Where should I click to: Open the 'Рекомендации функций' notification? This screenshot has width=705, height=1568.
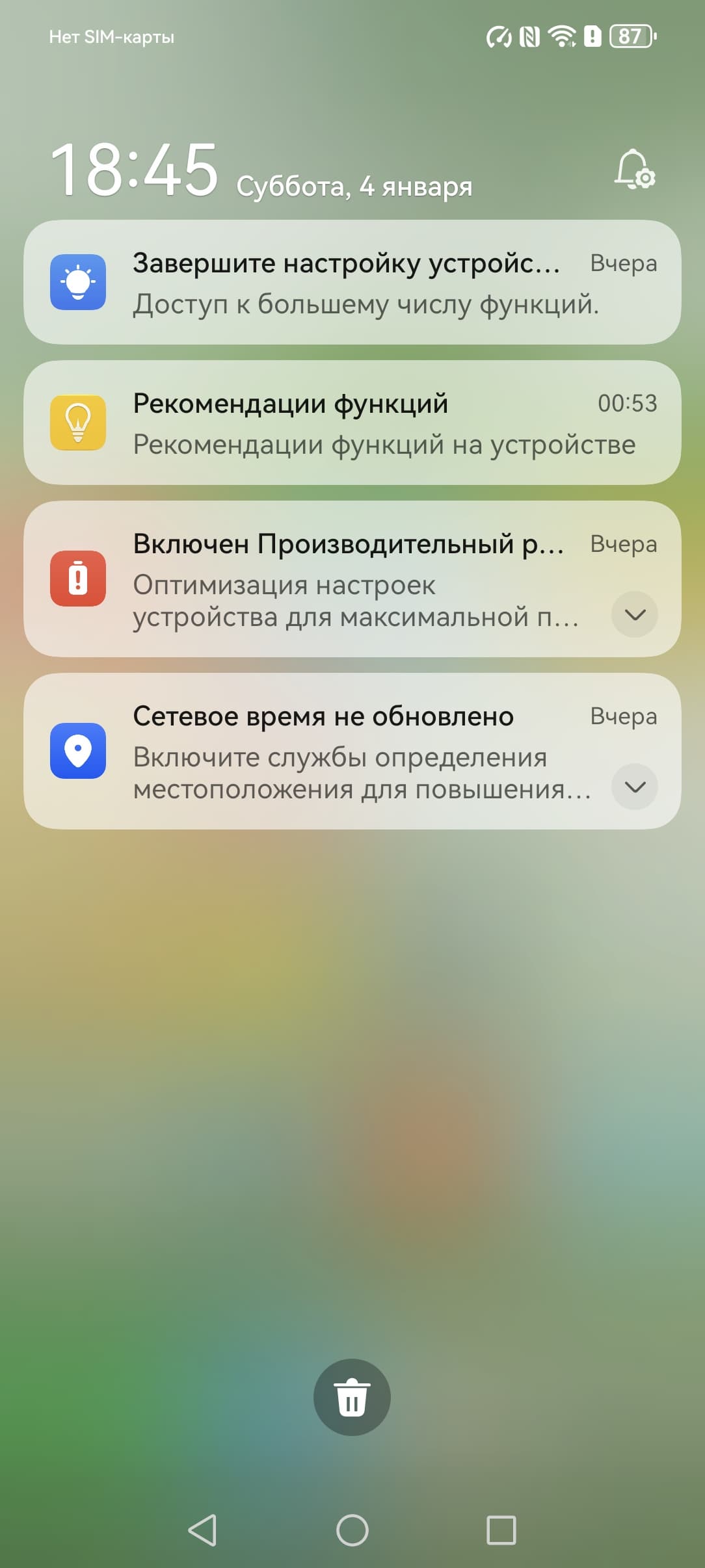click(x=351, y=423)
